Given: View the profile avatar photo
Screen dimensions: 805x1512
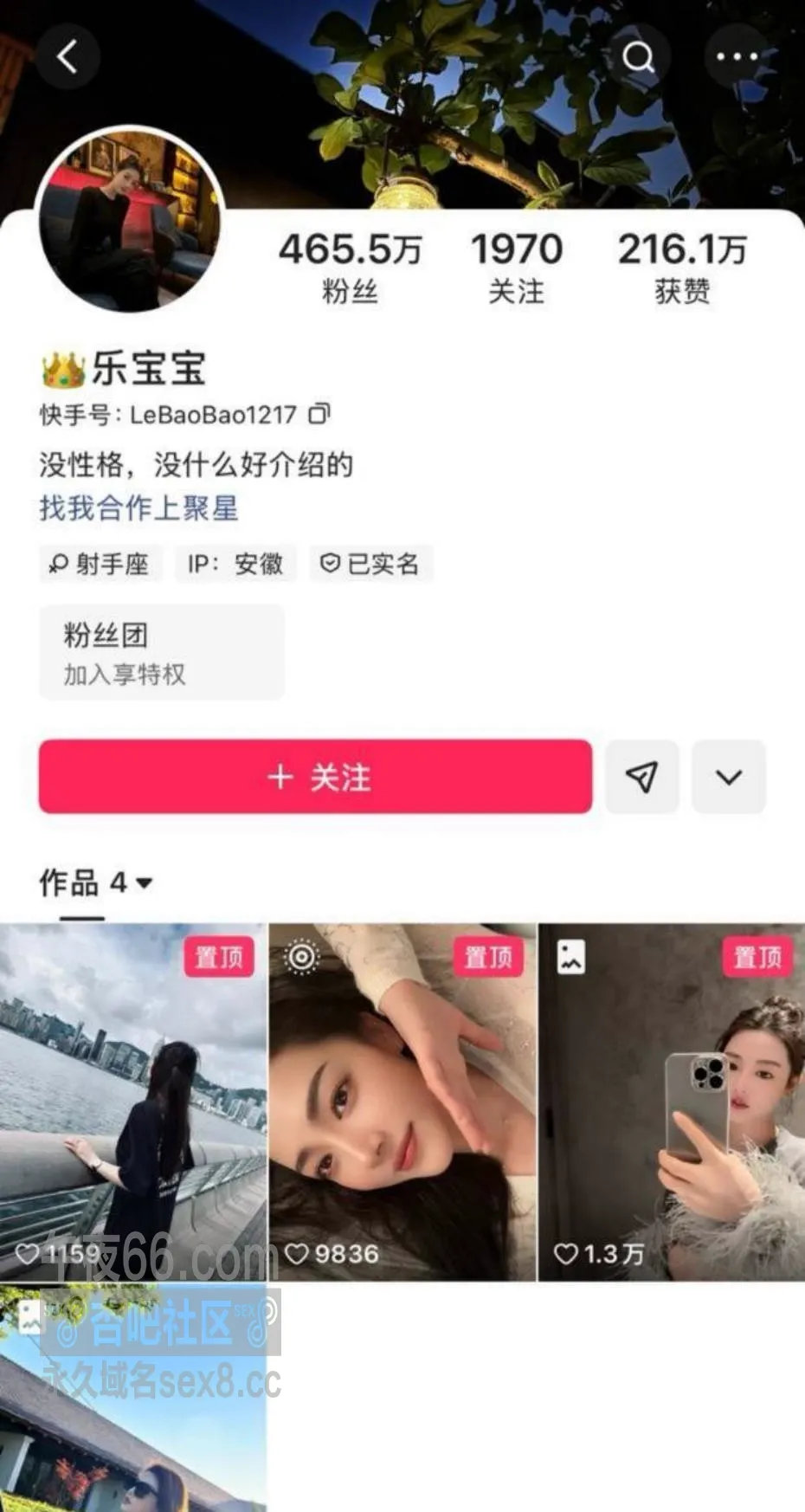Looking at the screenshot, I should click(130, 219).
